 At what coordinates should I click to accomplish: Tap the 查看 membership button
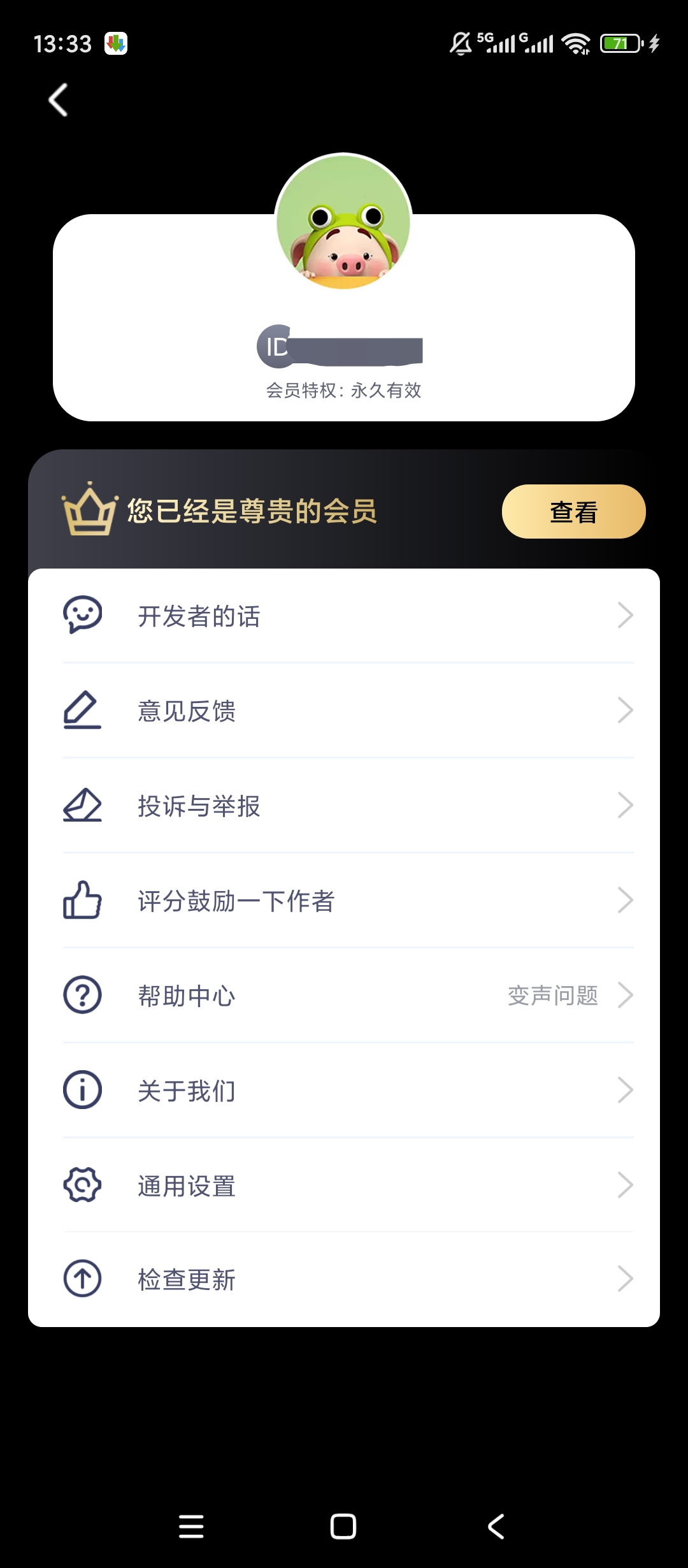coord(573,511)
